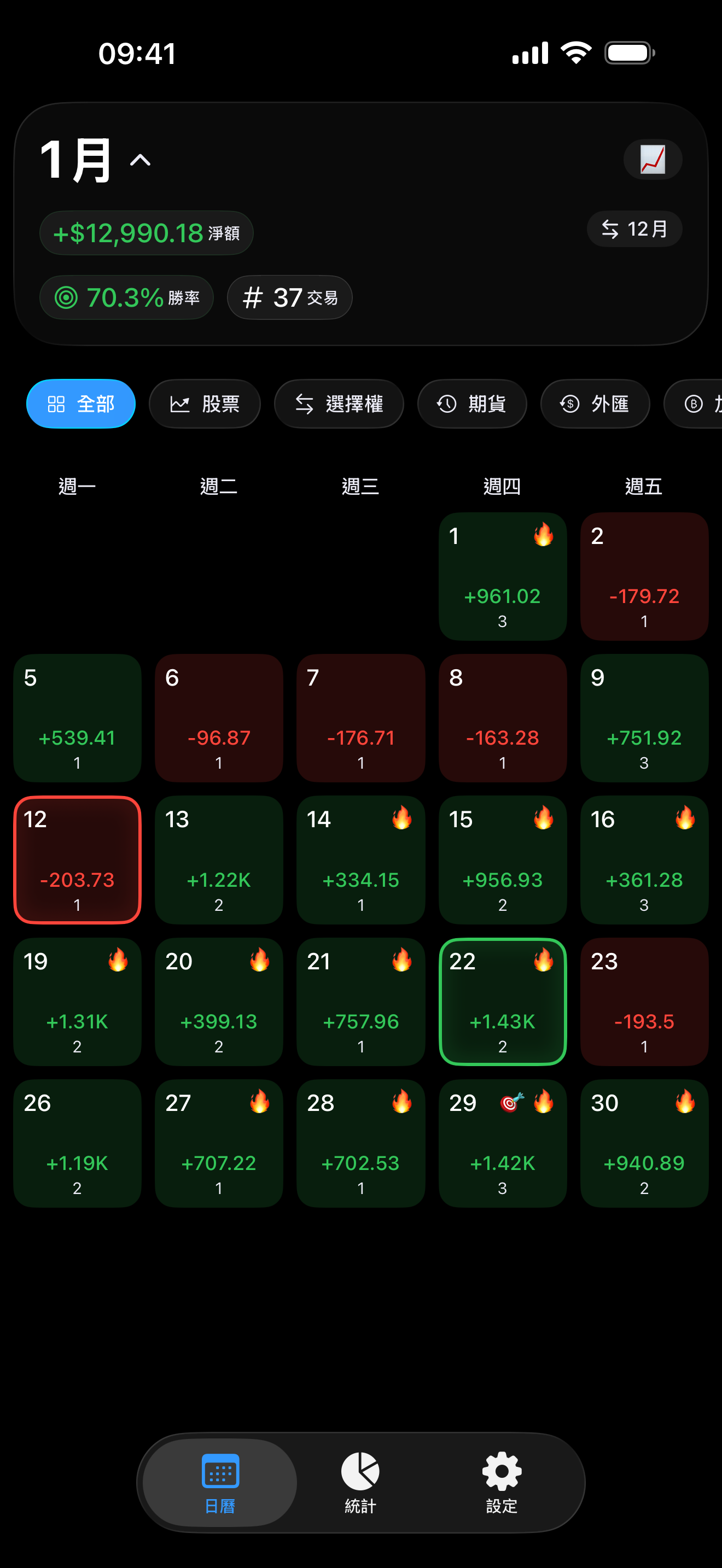The image size is (722, 1568).
Task: Switch to 12月 using the swap button
Action: click(x=634, y=230)
